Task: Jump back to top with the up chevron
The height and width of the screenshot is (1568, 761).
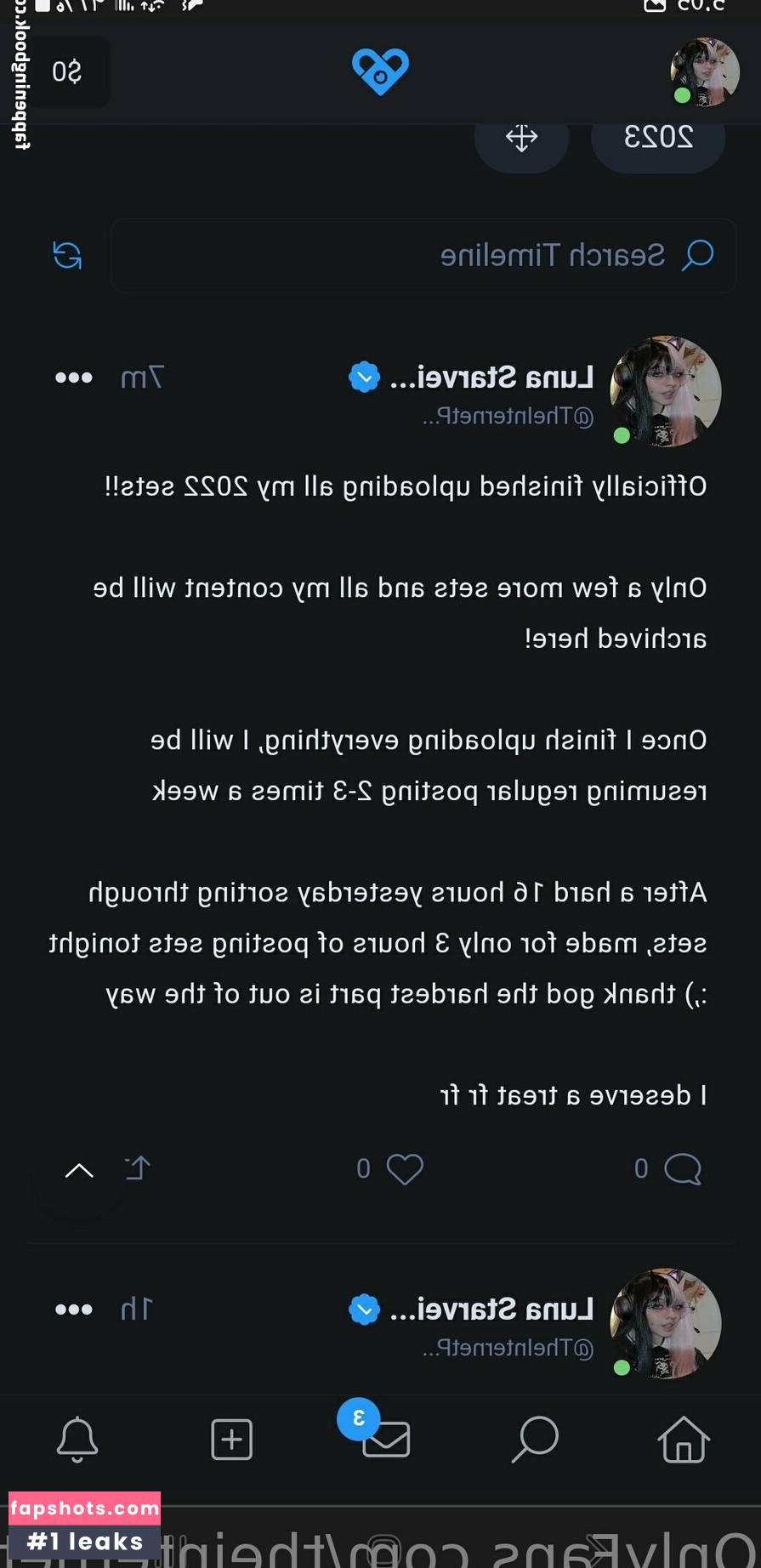Action: 79,1172
